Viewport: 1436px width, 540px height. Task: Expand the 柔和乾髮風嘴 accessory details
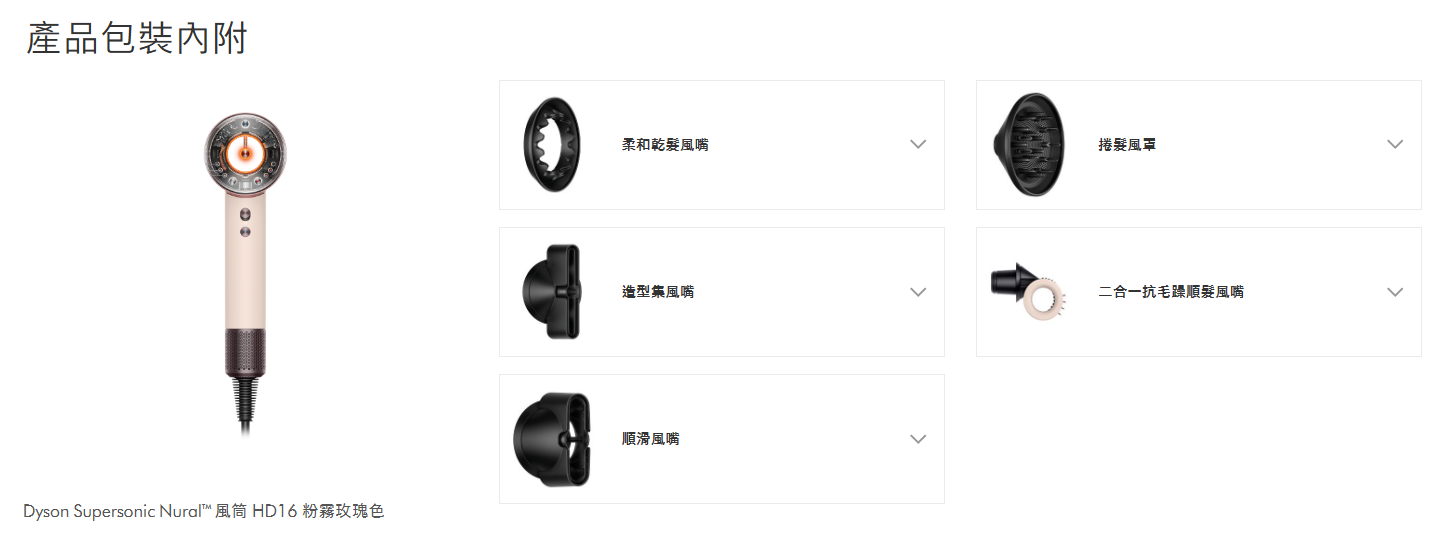point(918,145)
